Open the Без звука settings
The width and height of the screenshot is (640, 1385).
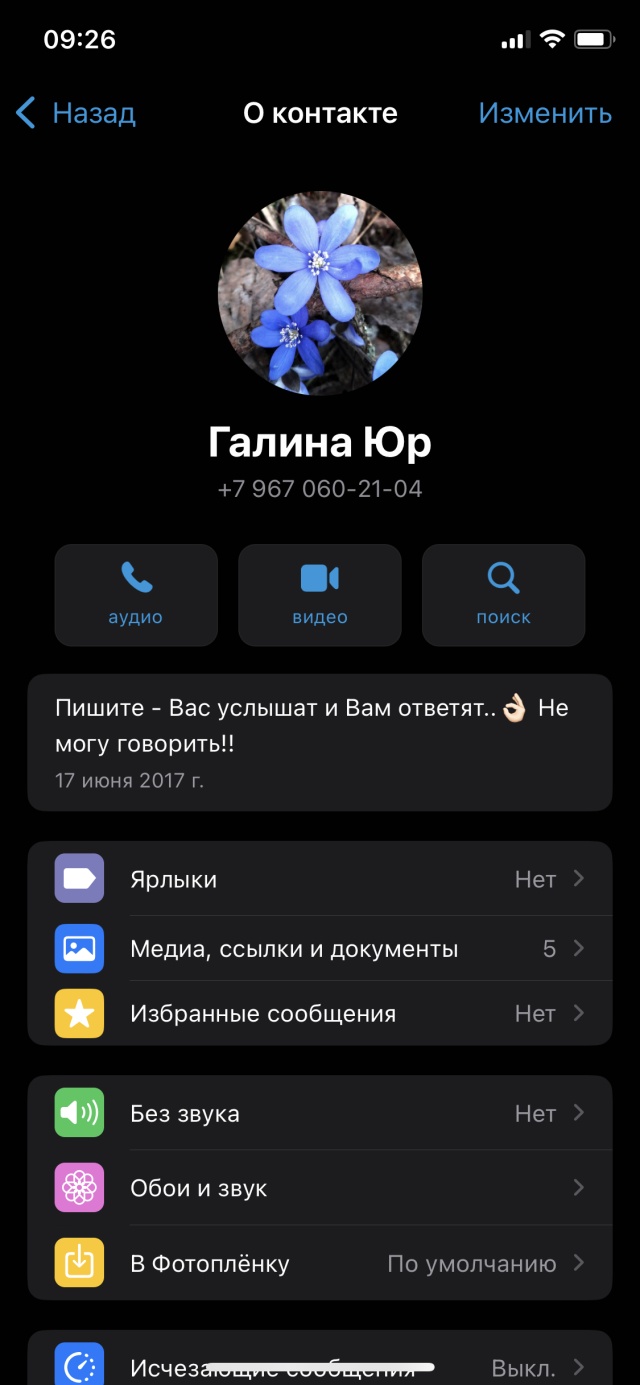320,1113
